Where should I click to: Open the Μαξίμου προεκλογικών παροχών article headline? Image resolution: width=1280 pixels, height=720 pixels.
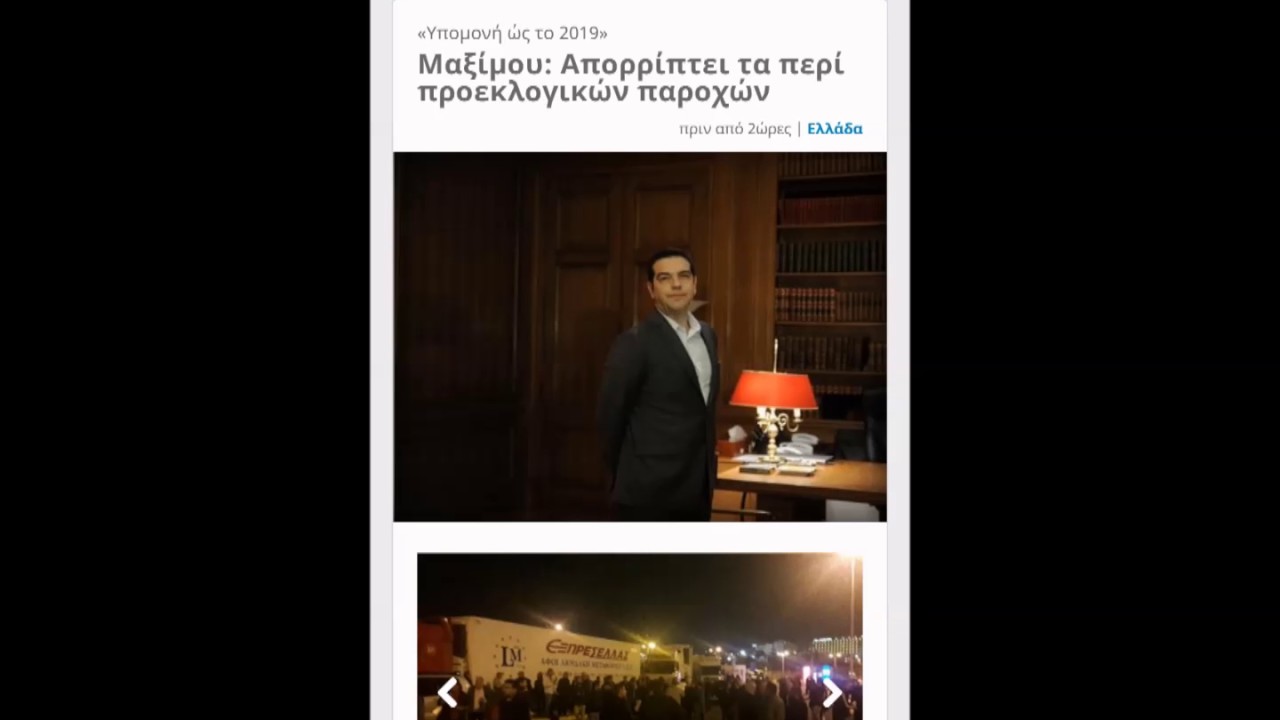click(631, 78)
